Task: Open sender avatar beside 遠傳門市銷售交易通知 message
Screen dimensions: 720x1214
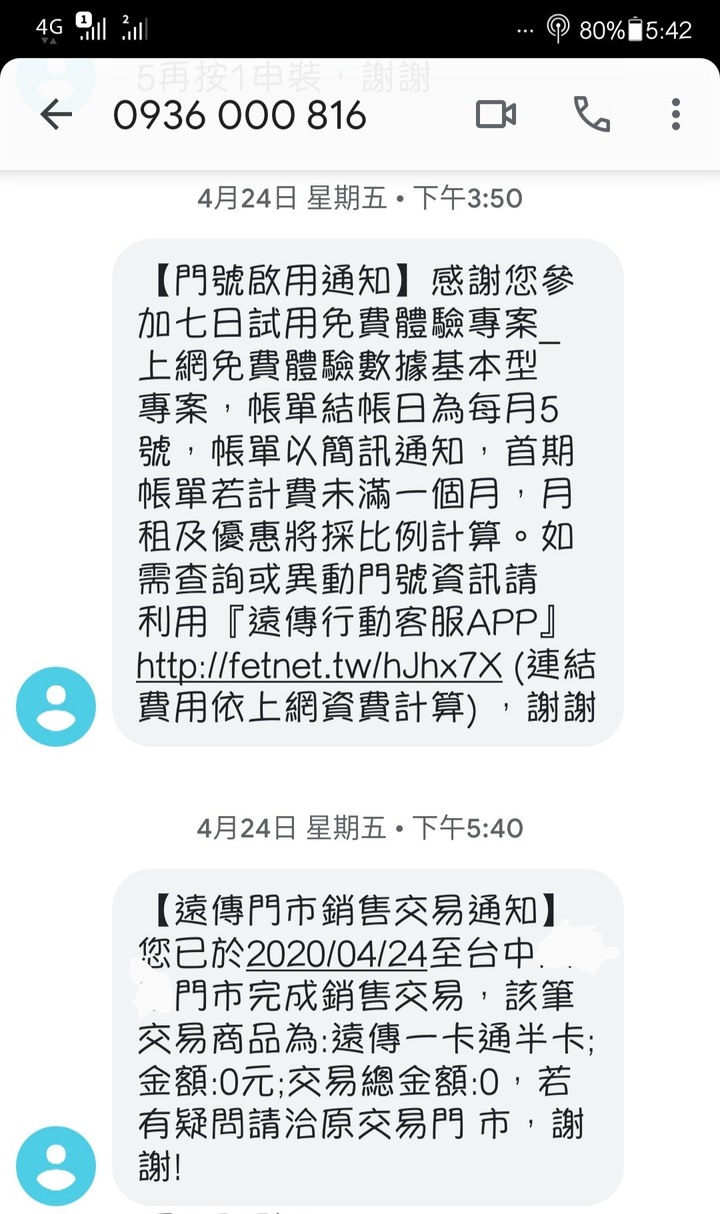Action: tap(56, 1166)
